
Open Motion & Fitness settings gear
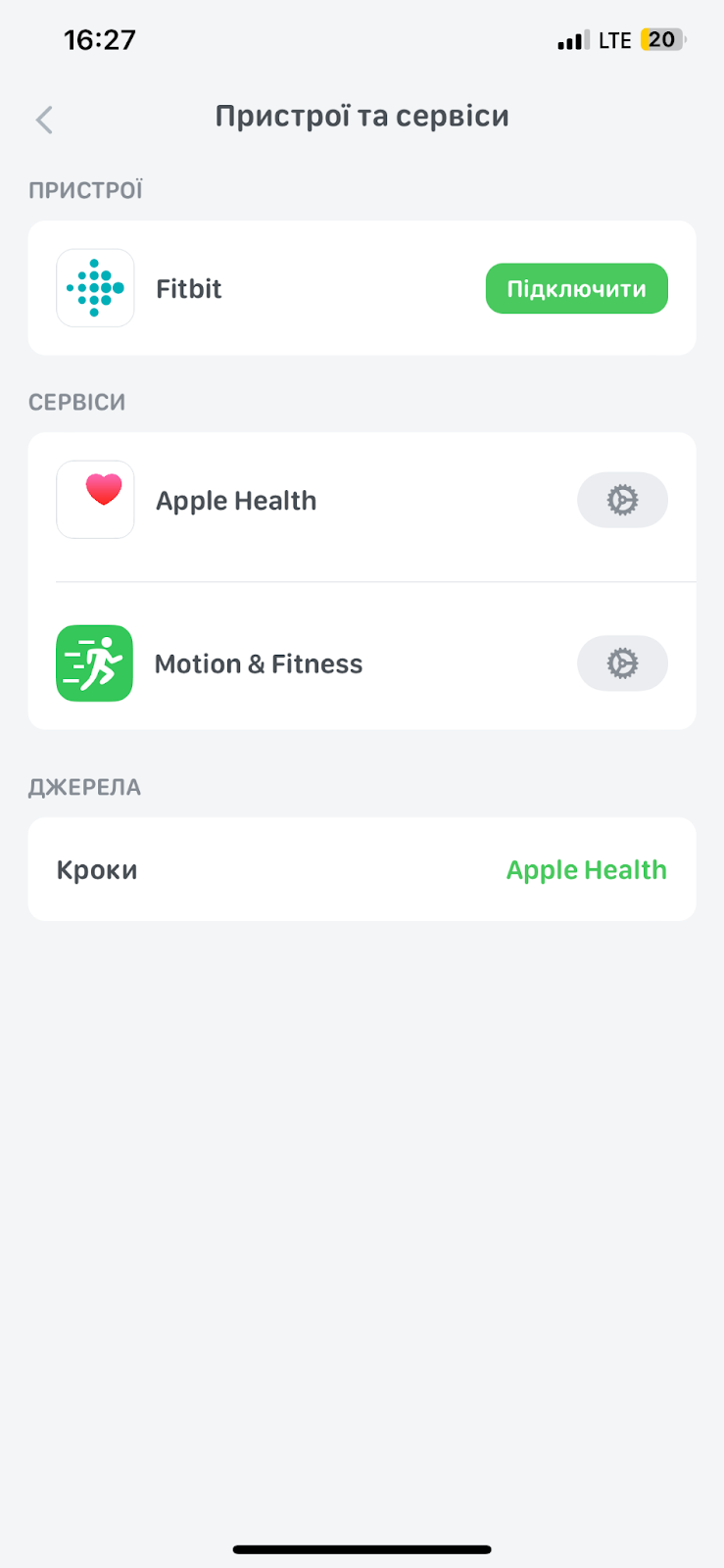click(622, 663)
